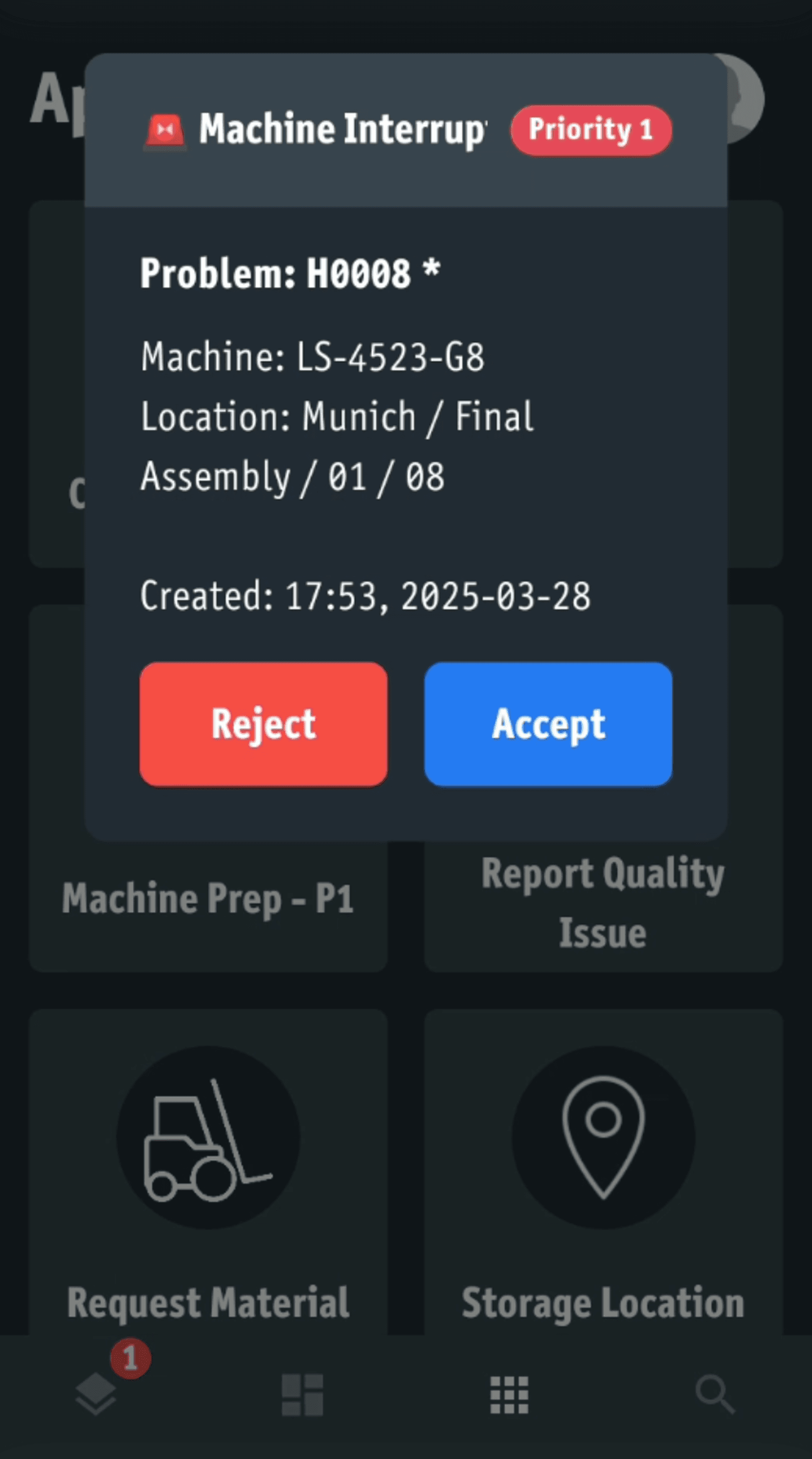Click the created timestamp line

[366, 595]
